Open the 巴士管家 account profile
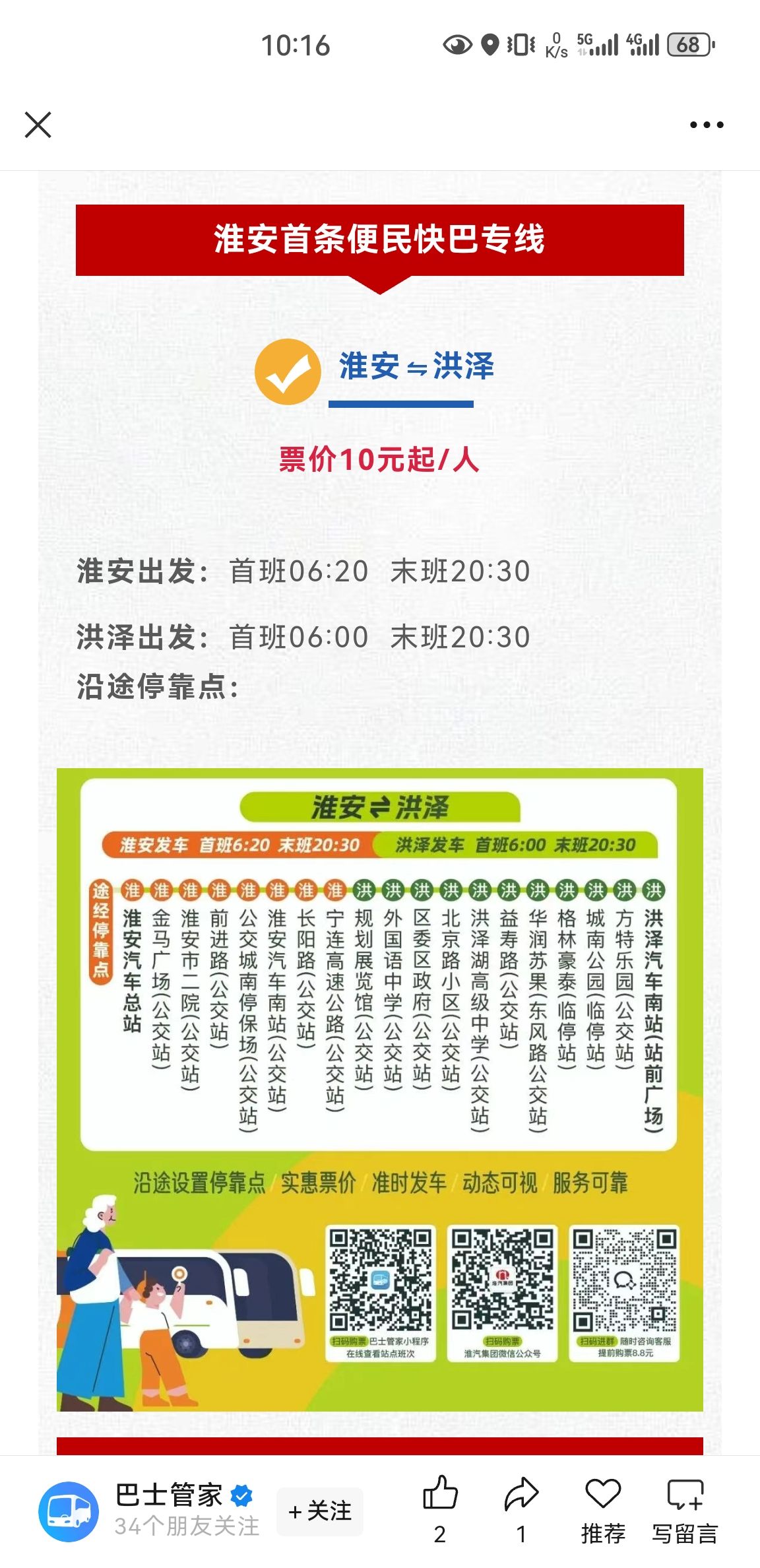The height and width of the screenshot is (1568, 760). [x=69, y=1511]
